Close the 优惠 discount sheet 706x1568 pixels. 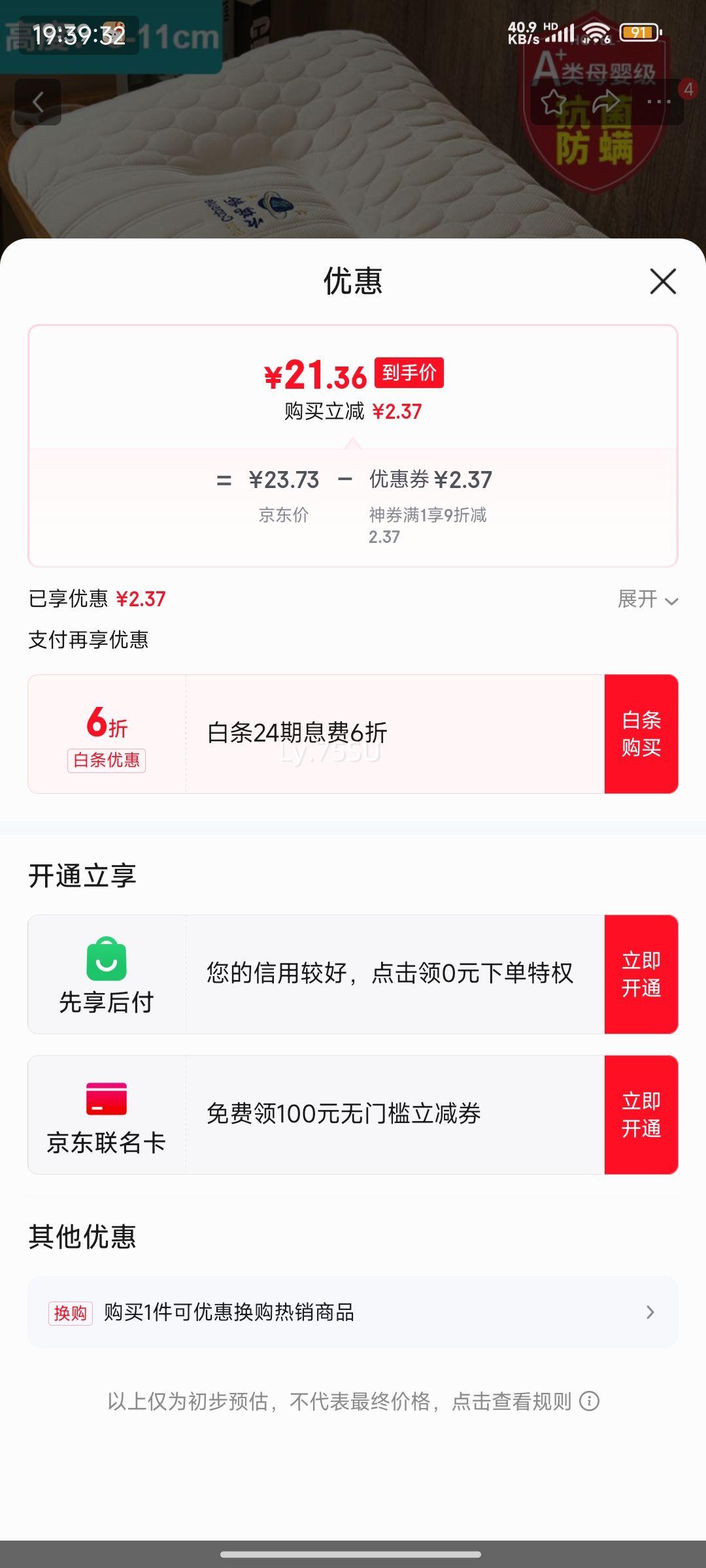click(663, 282)
